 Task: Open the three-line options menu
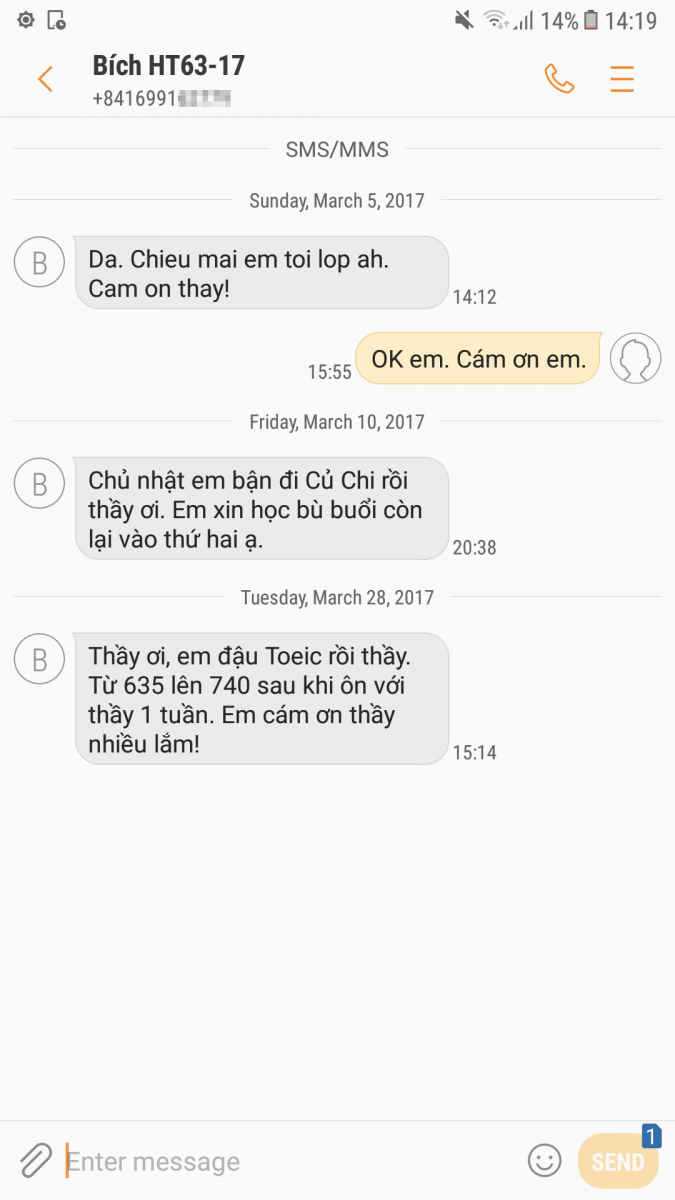tap(622, 79)
